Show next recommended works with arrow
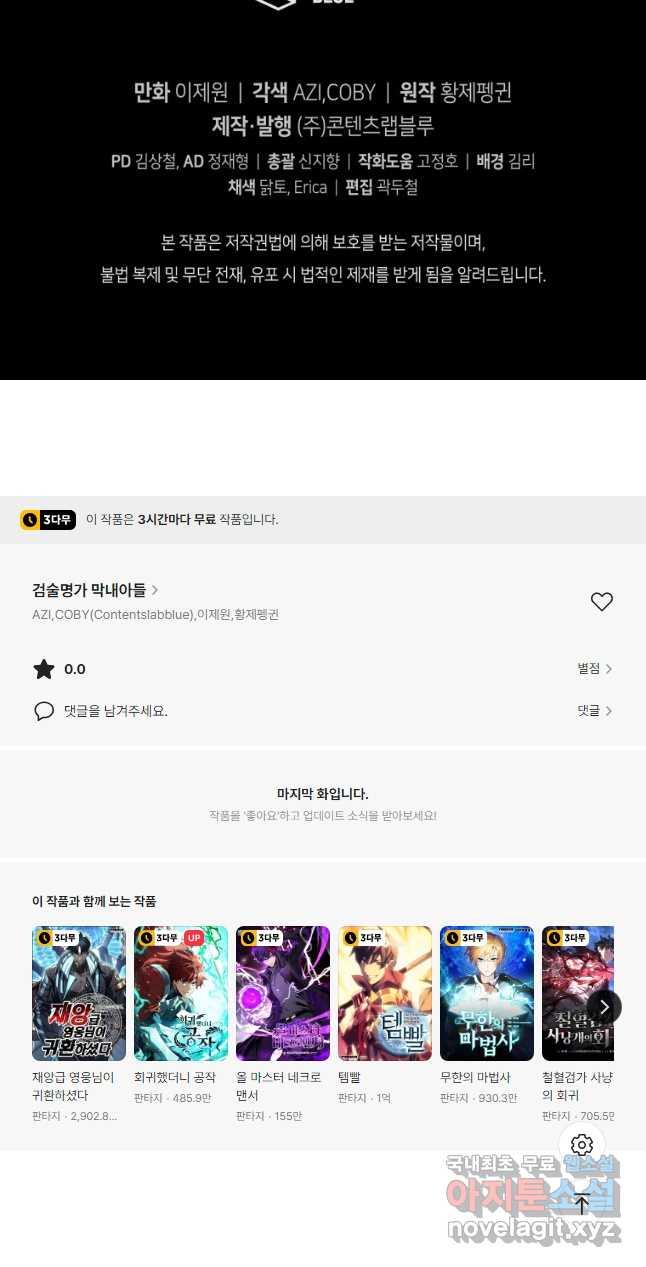 (603, 1007)
